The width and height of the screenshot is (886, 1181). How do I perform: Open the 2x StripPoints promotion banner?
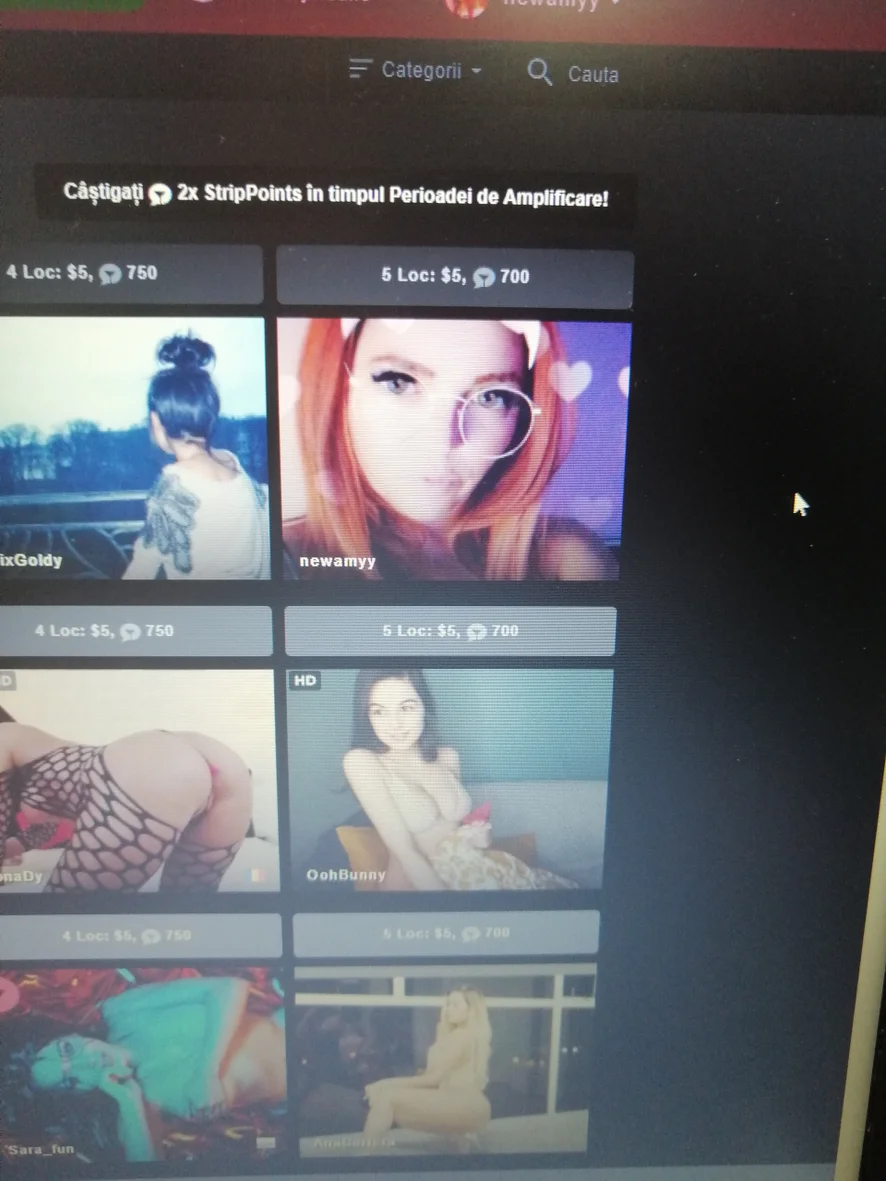335,195
